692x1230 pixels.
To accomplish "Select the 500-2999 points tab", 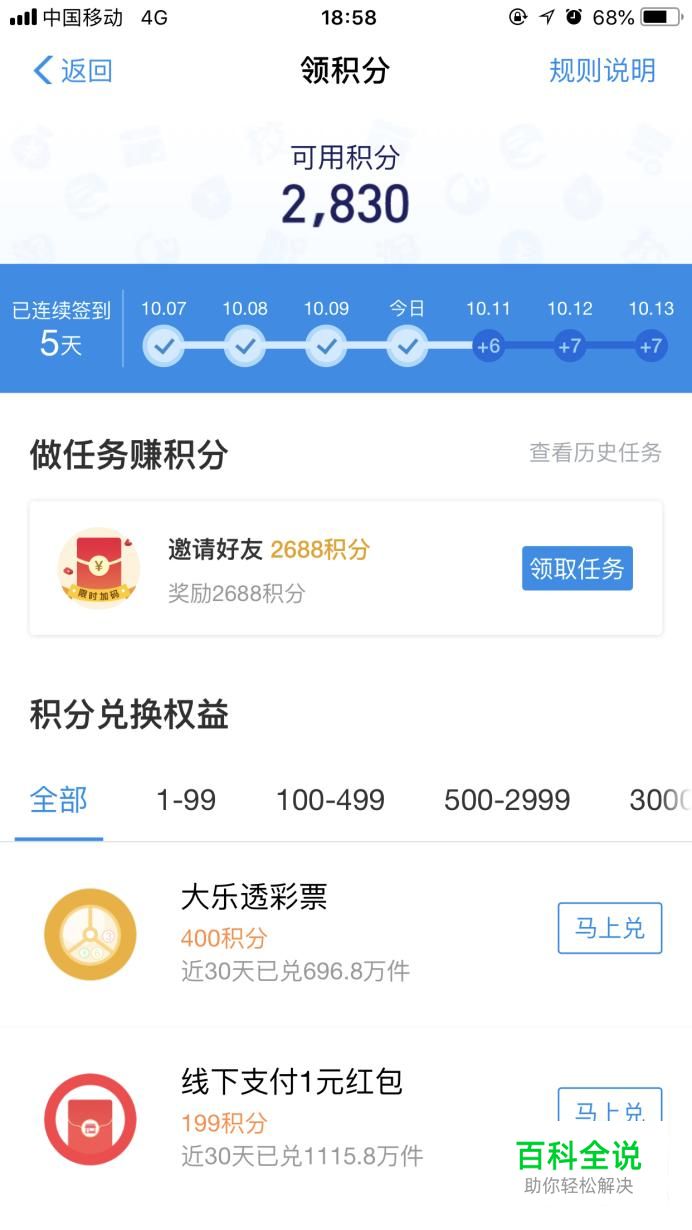I will click(x=507, y=800).
